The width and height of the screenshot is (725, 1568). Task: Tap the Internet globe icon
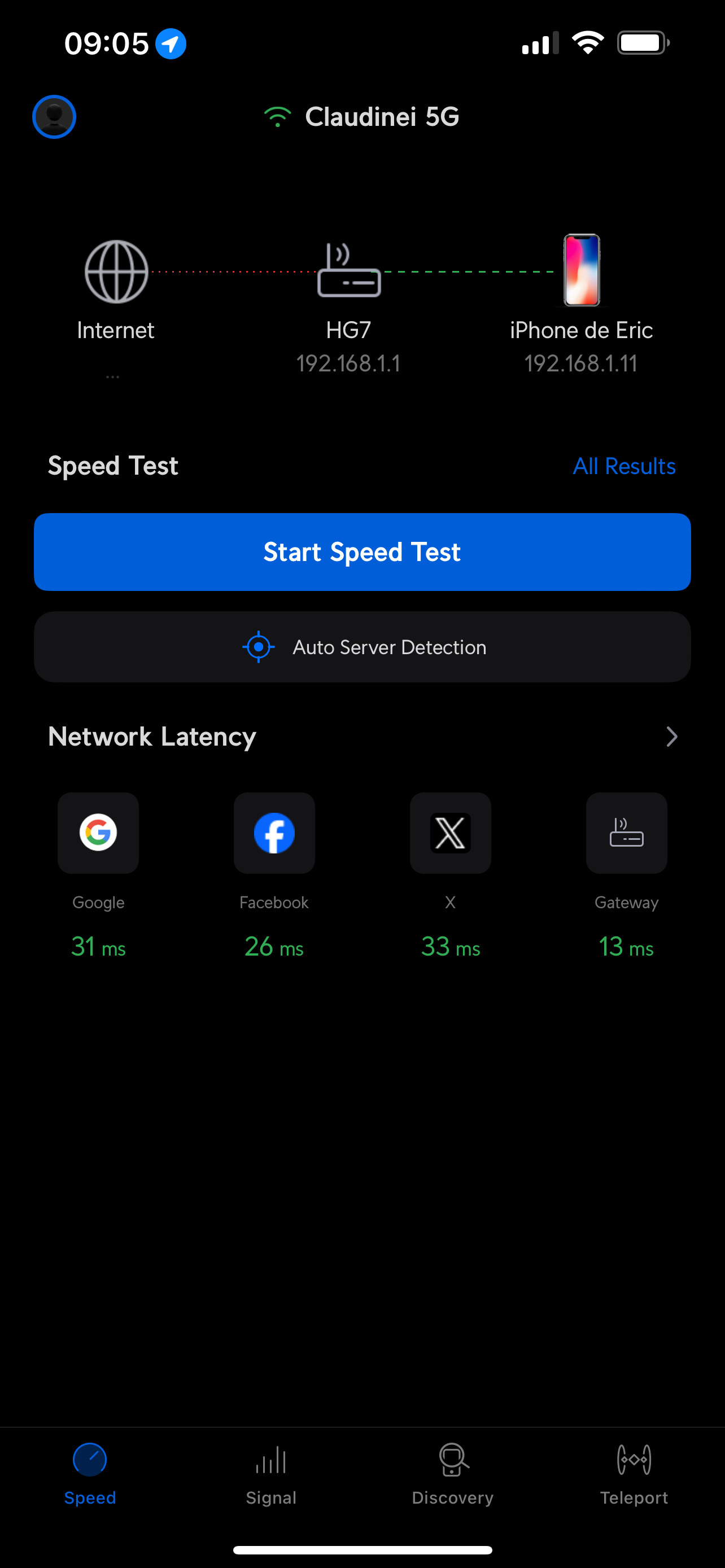pyautogui.click(x=116, y=271)
